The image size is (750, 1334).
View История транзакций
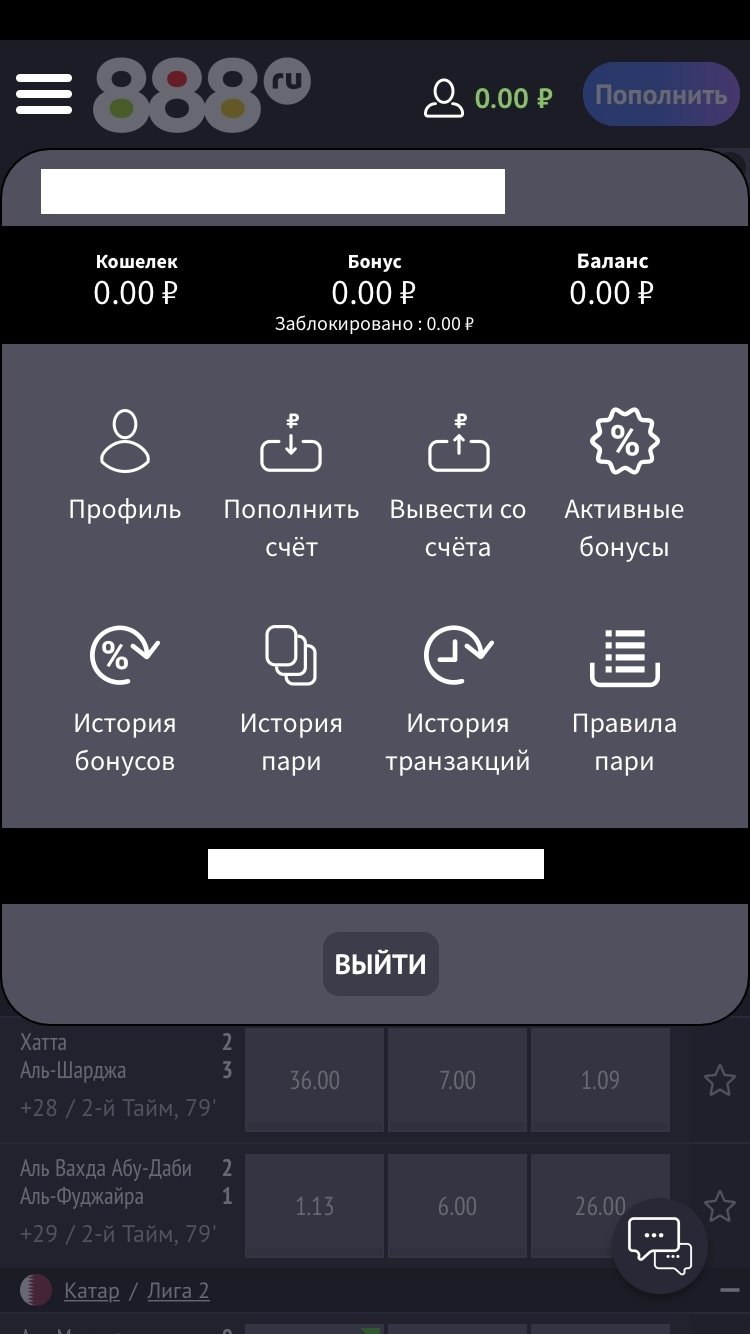point(458,698)
